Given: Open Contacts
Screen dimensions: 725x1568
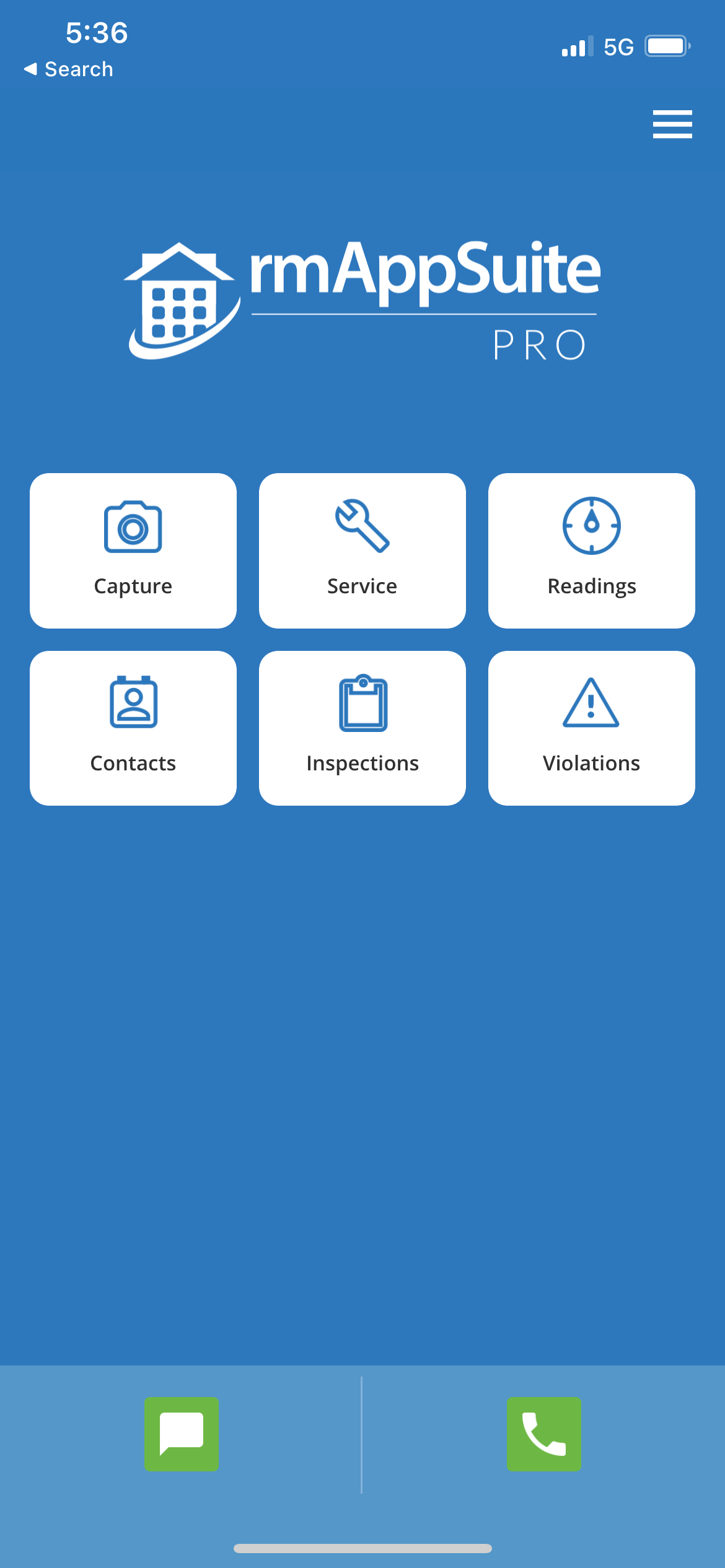Looking at the screenshot, I should coord(133,728).
